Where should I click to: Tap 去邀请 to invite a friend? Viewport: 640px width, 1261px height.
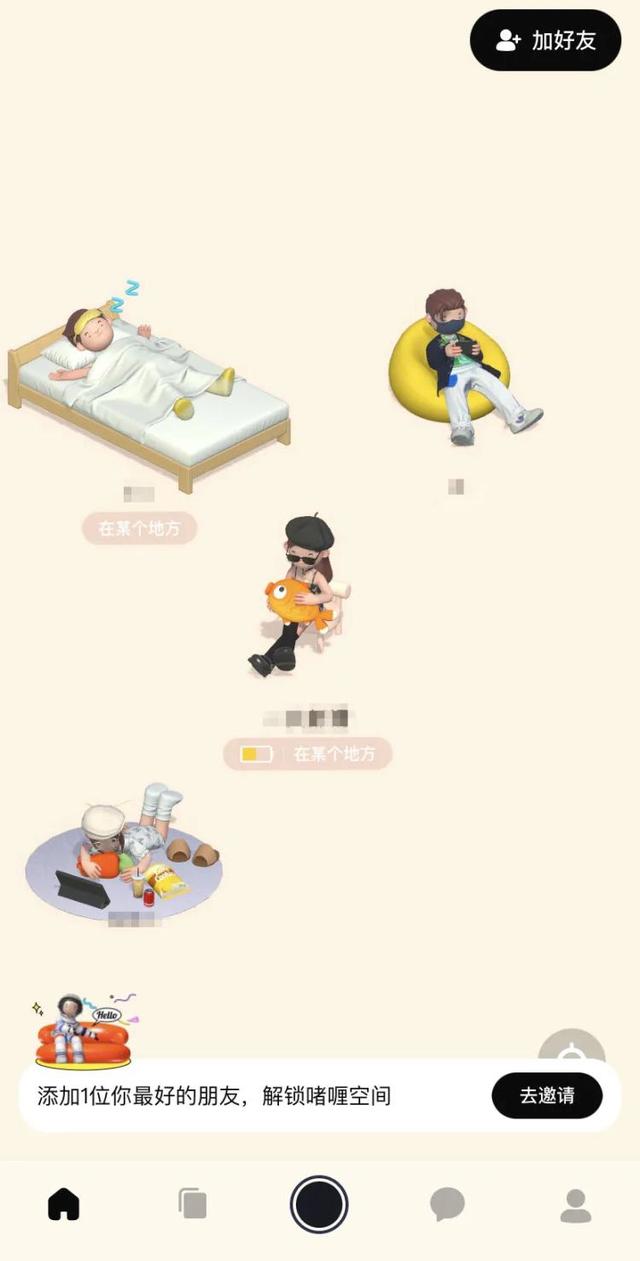click(546, 1095)
